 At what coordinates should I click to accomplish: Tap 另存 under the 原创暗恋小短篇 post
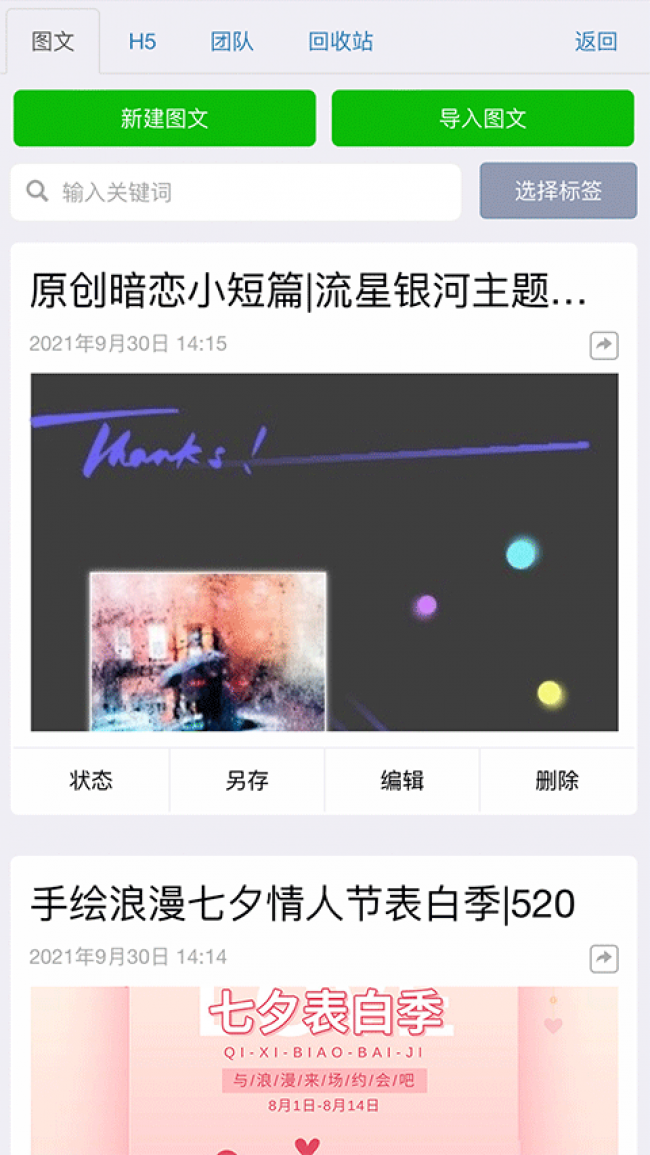(x=247, y=781)
